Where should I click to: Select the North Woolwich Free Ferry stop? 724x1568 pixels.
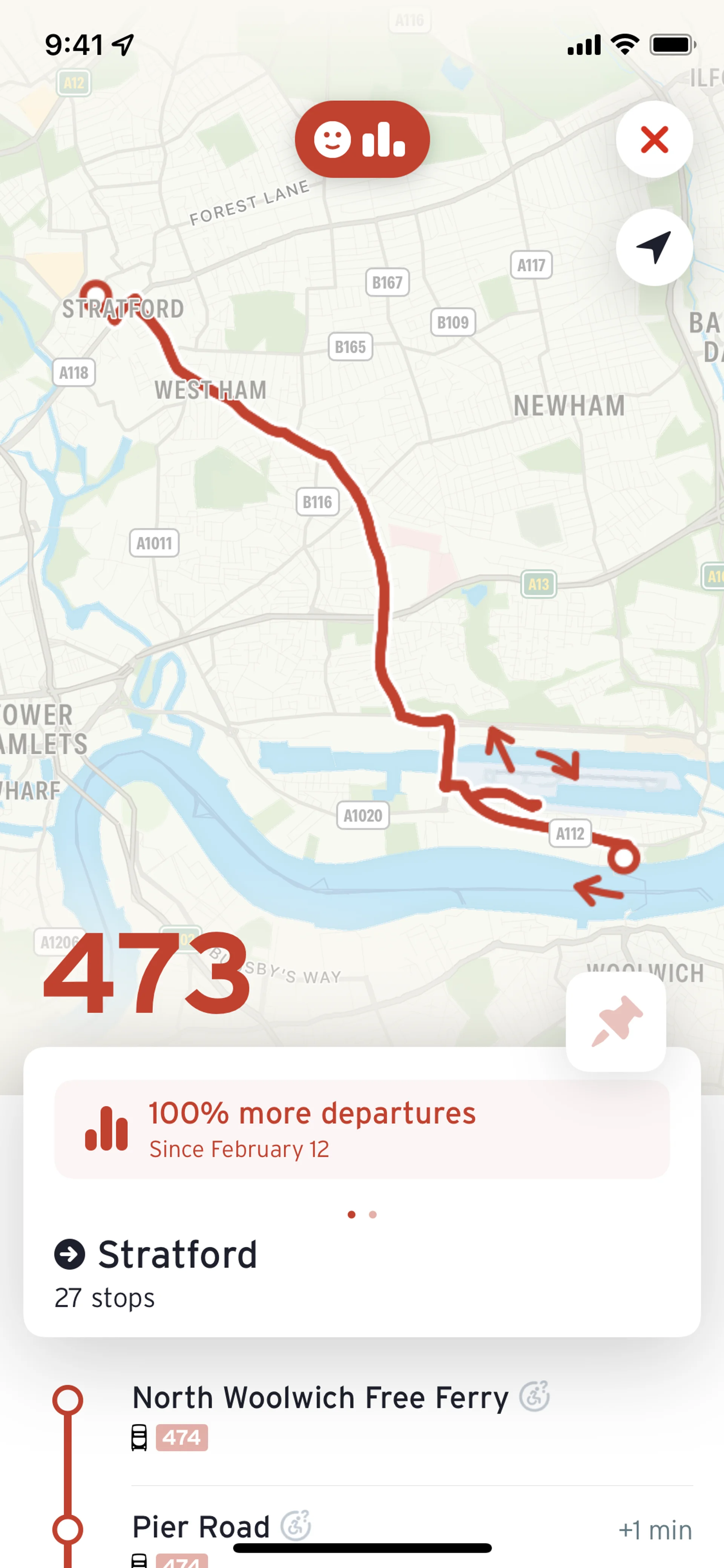(x=320, y=1398)
